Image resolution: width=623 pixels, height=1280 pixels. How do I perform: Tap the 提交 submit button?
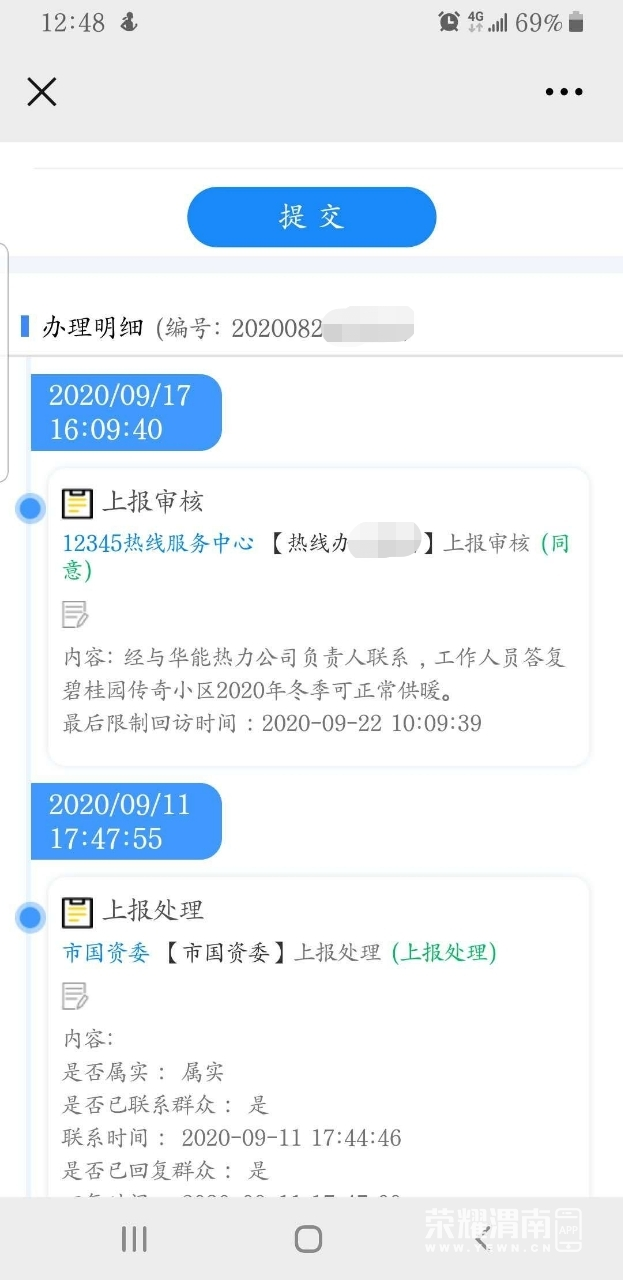tap(312, 217)
